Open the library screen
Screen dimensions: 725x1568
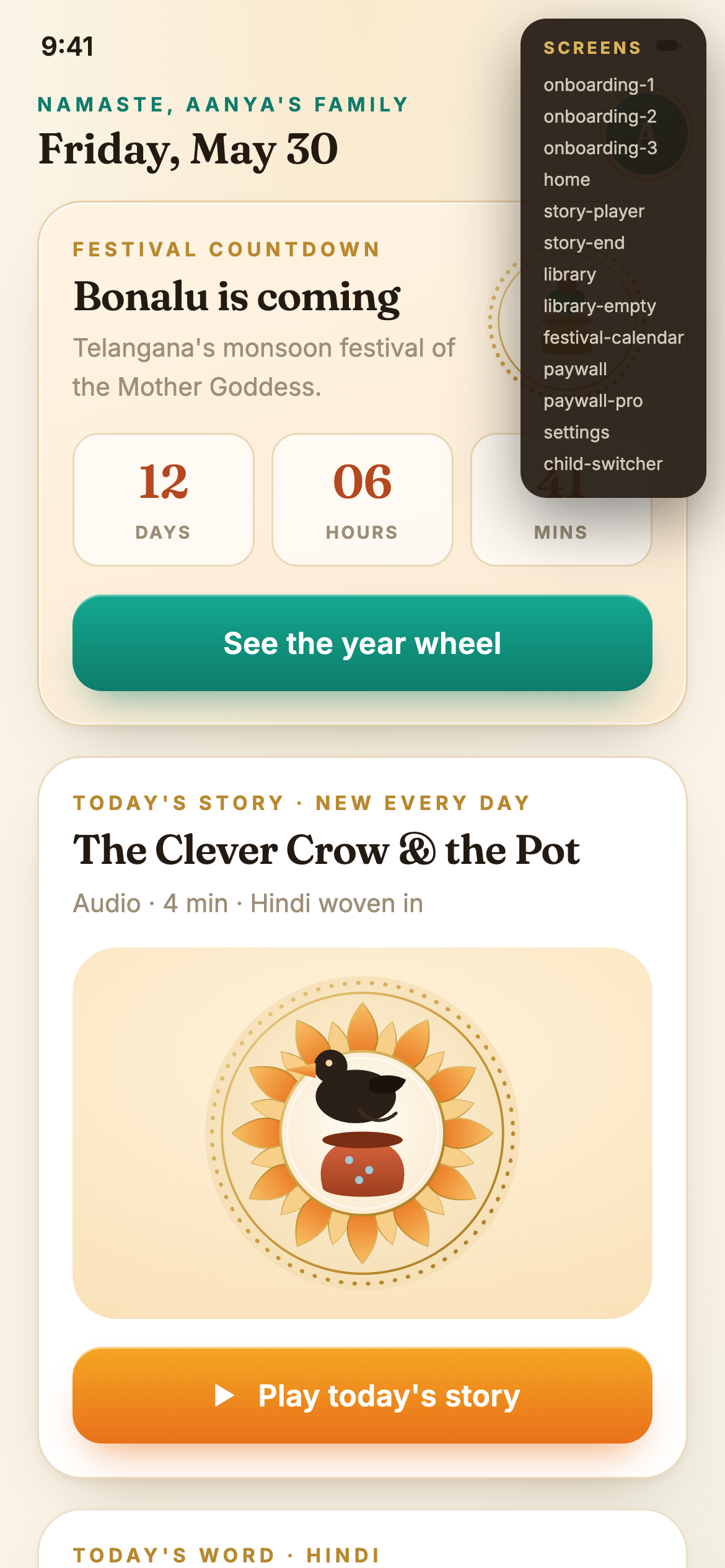tap(569, 274)
